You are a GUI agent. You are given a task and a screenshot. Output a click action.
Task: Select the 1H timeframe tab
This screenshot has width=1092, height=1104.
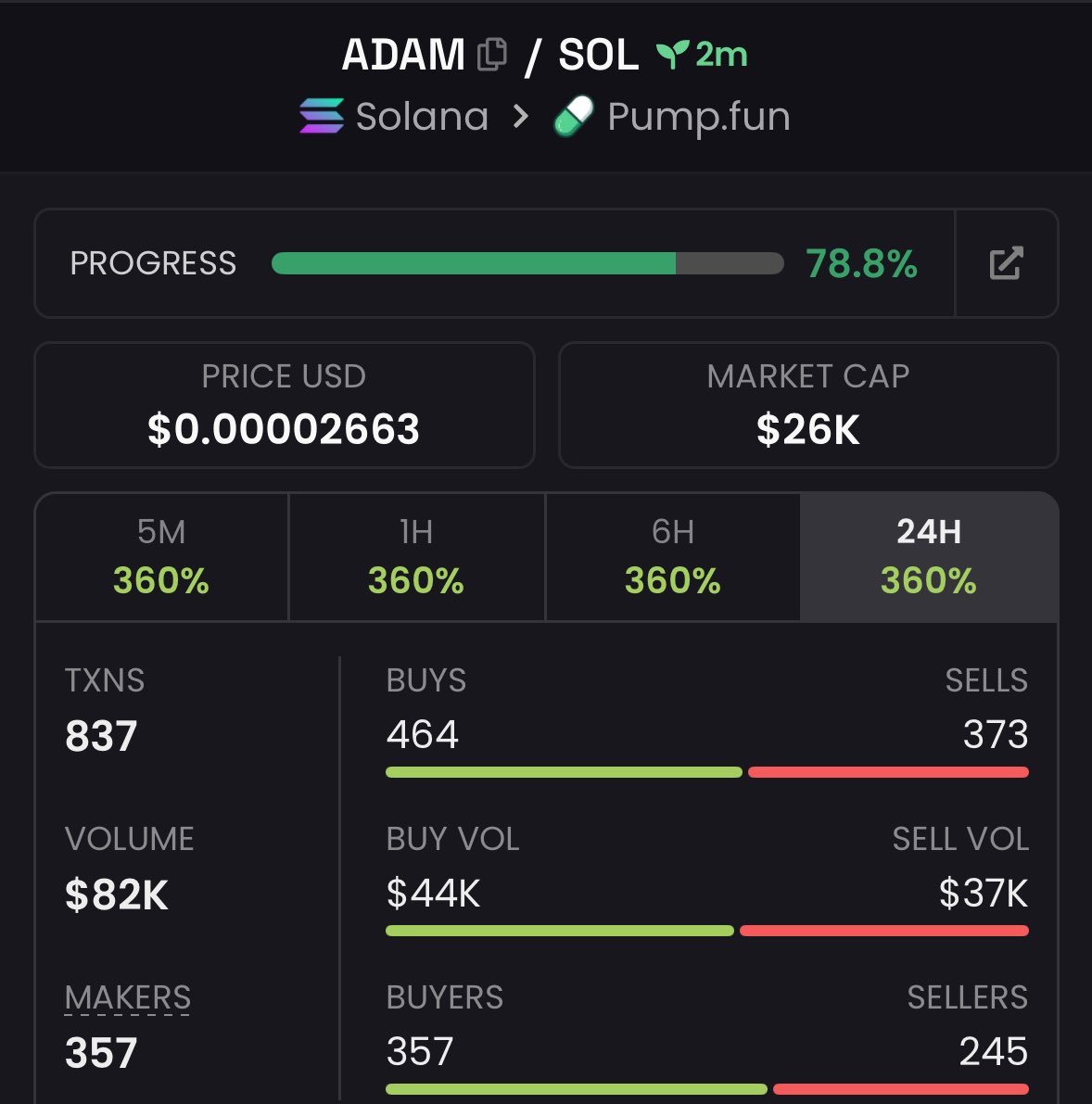pyautogui.click(x=416, y=556)
